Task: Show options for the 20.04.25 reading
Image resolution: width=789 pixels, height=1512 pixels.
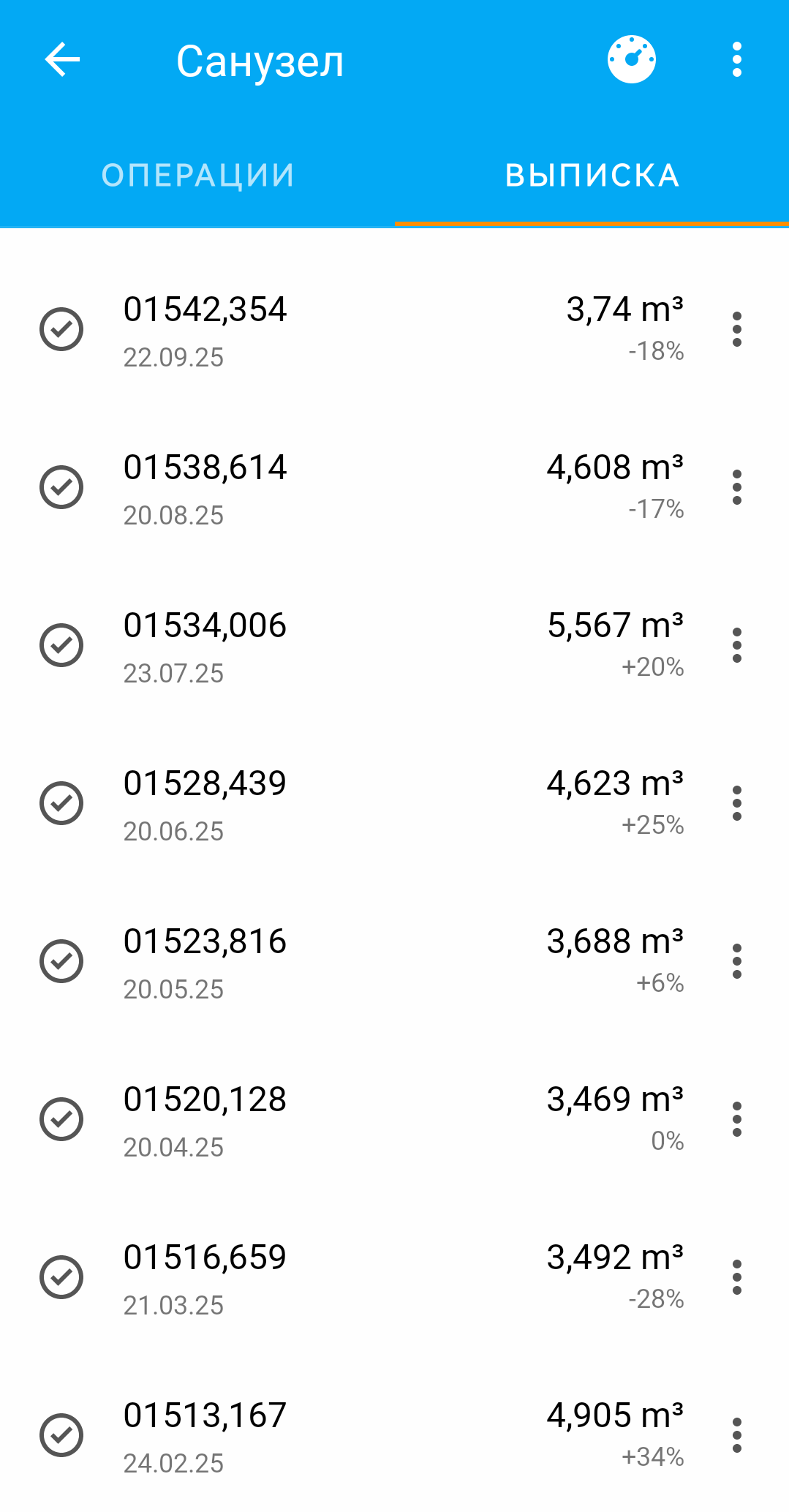Action: click(x=736, y=1120)
